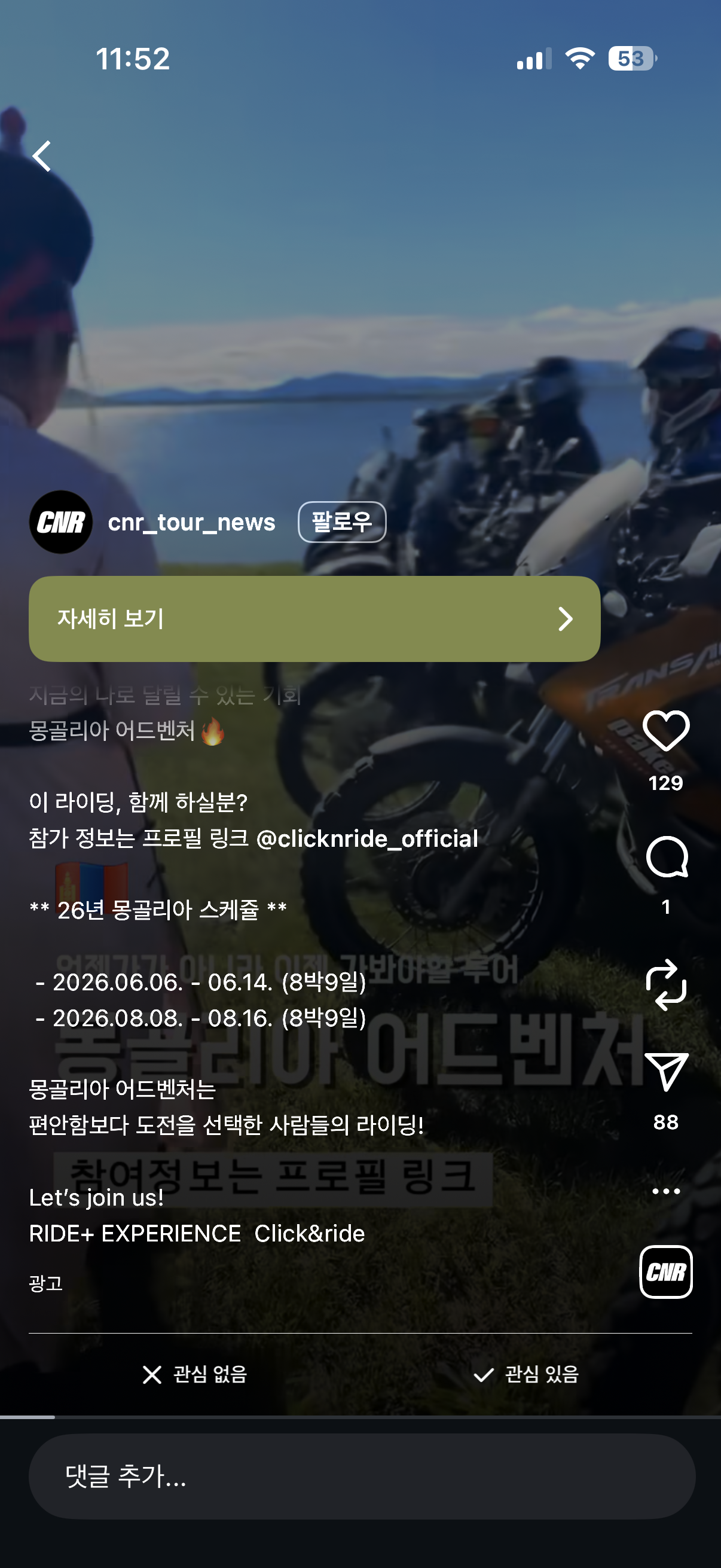Tap the 자세히 보기 banner
The width and height of the screenshot is (721, 1568).
(314, 618)
